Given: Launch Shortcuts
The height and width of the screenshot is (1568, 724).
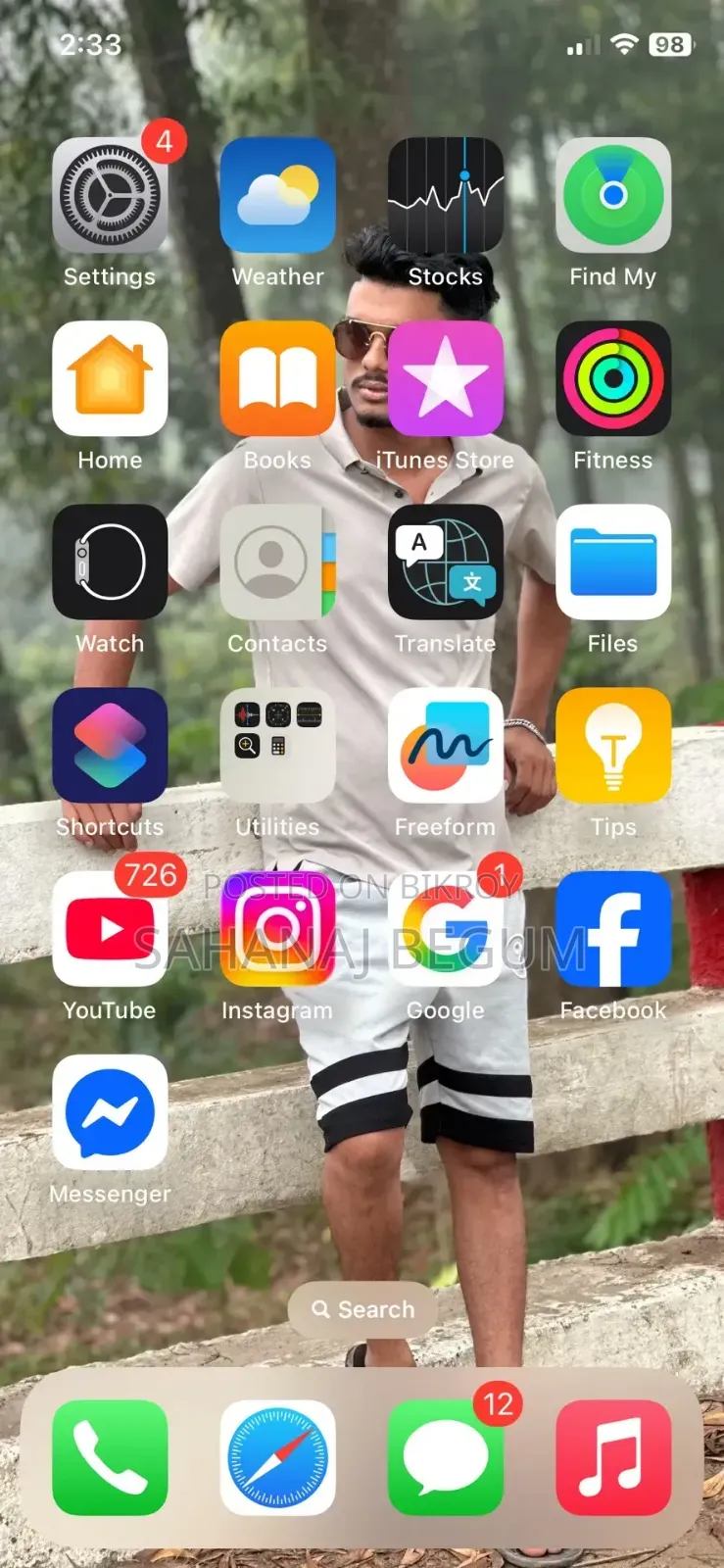Looking at the screenshot, I should click(x=110, y=745).
